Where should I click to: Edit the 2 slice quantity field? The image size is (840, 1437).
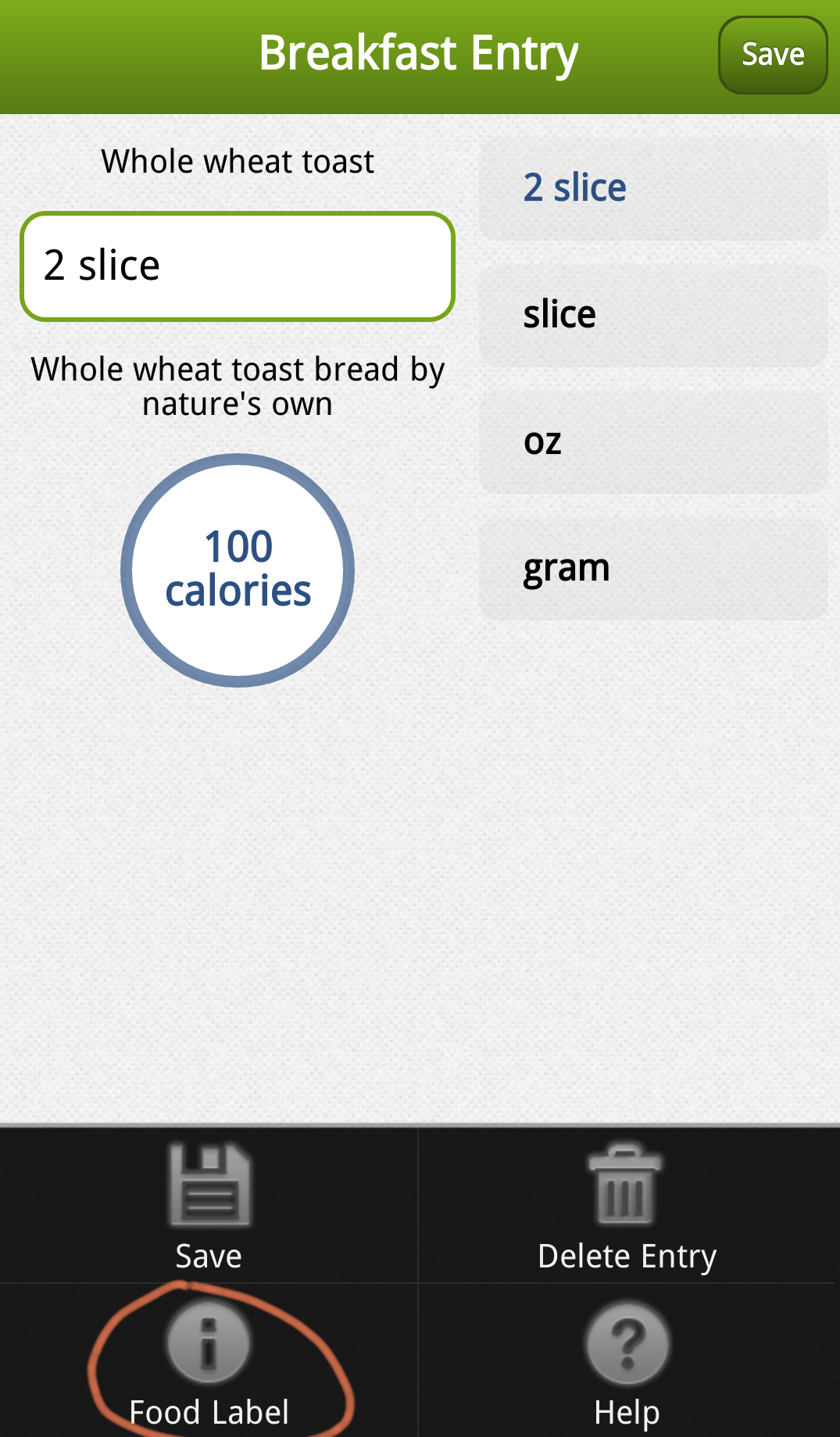tap(238, 266)
